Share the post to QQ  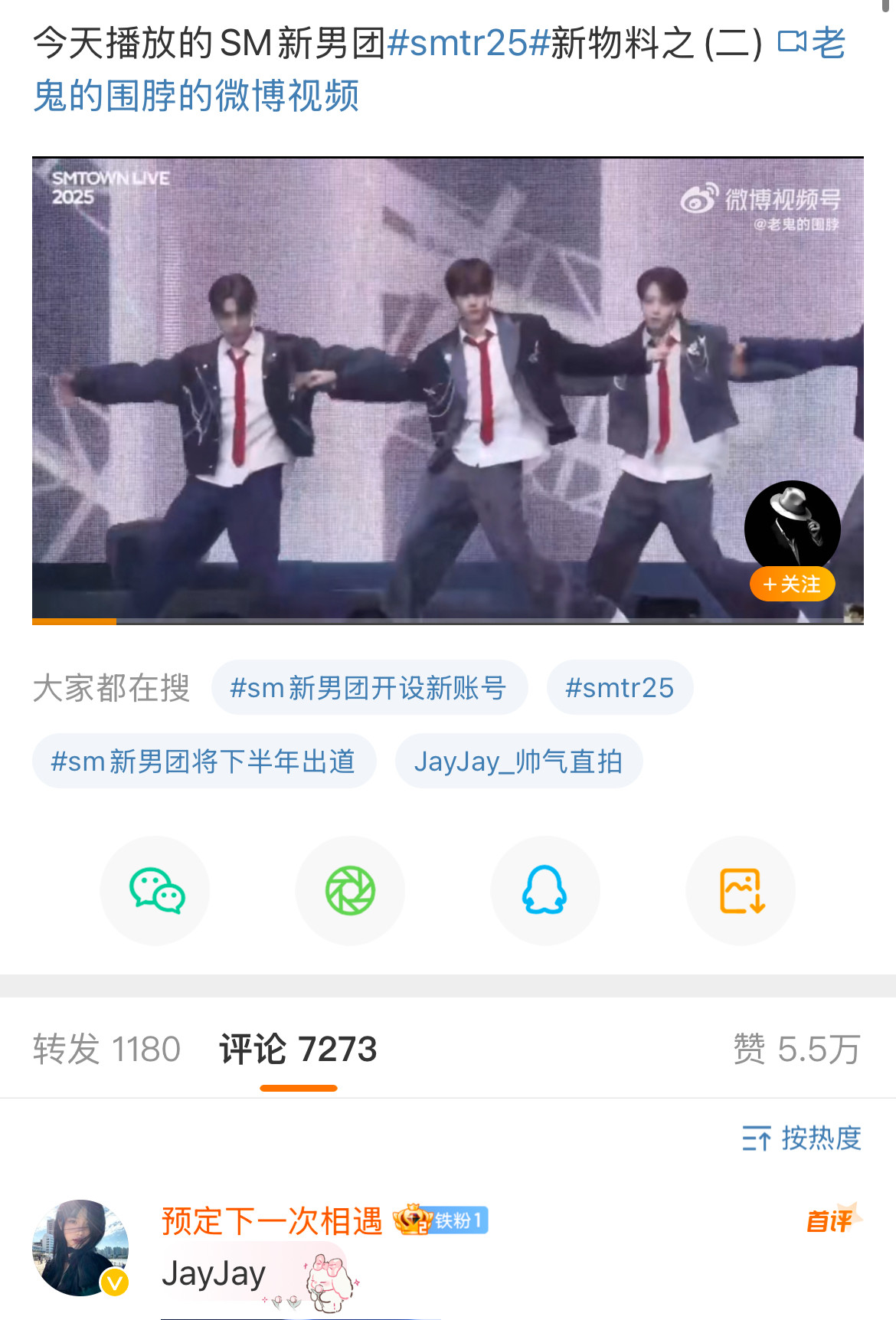[x=545, y=891]
